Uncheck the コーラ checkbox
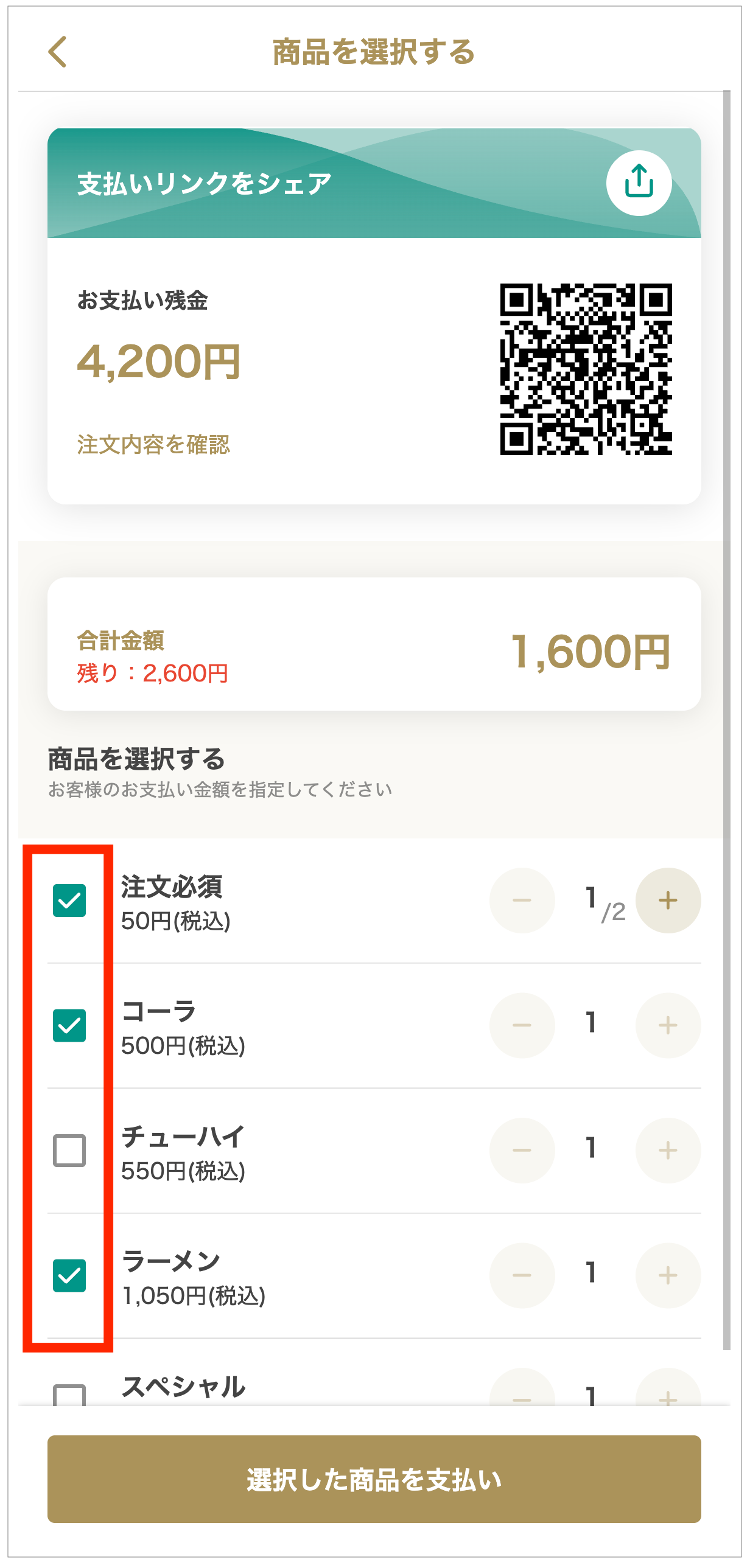This screenshot has width=750, height=1568. pyautogui.click(x=69, y=1025)
